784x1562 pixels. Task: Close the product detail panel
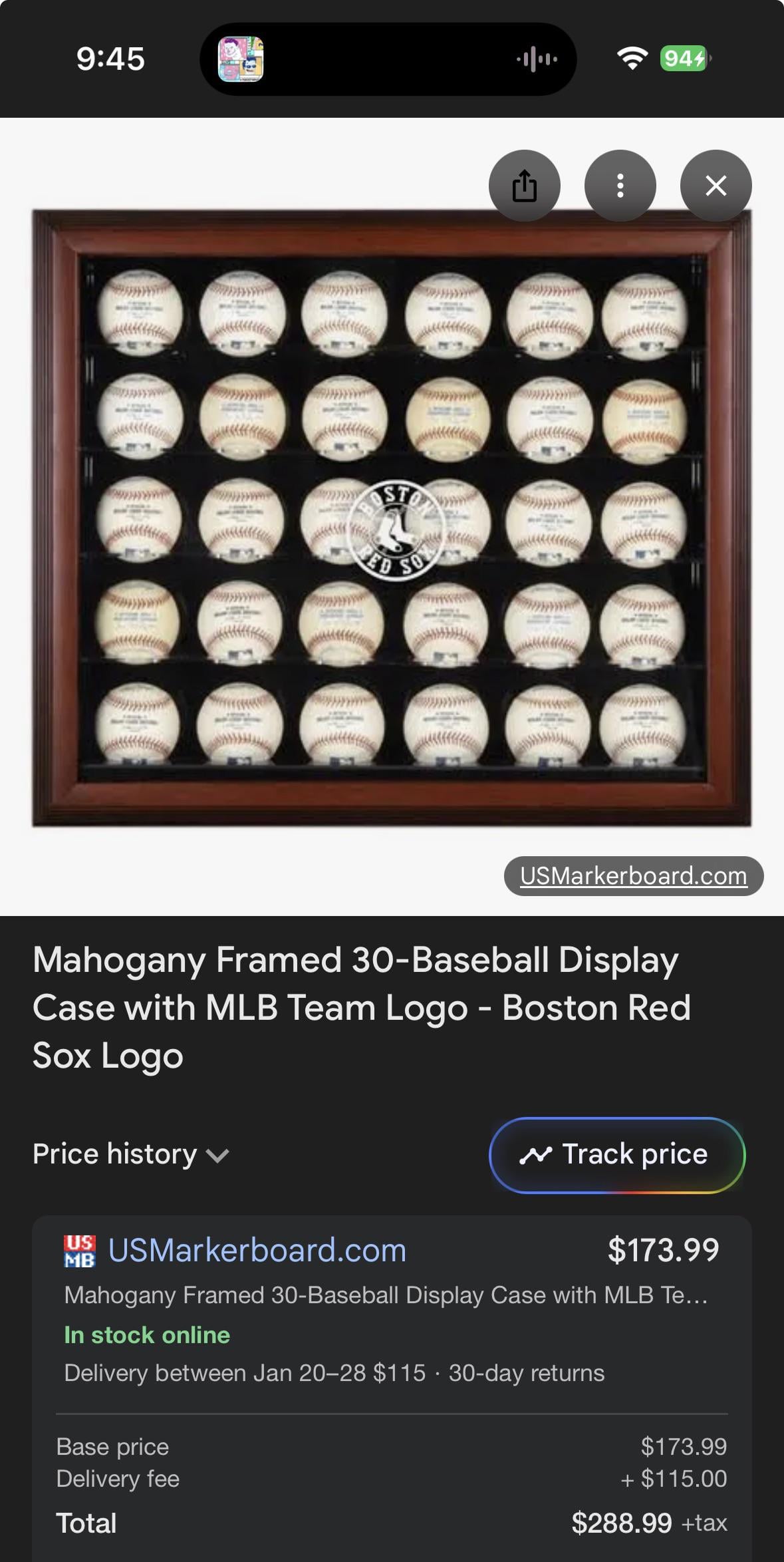point(716,186)
